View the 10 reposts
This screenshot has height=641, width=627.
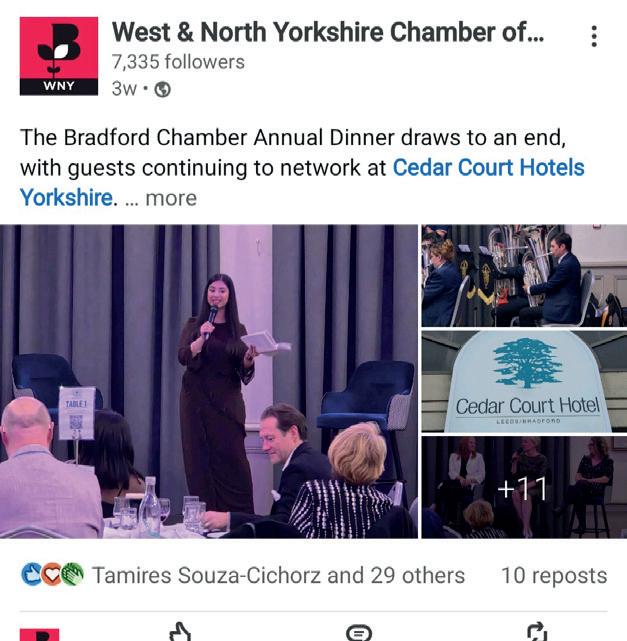pyautogui.click(x=554, y=576)
